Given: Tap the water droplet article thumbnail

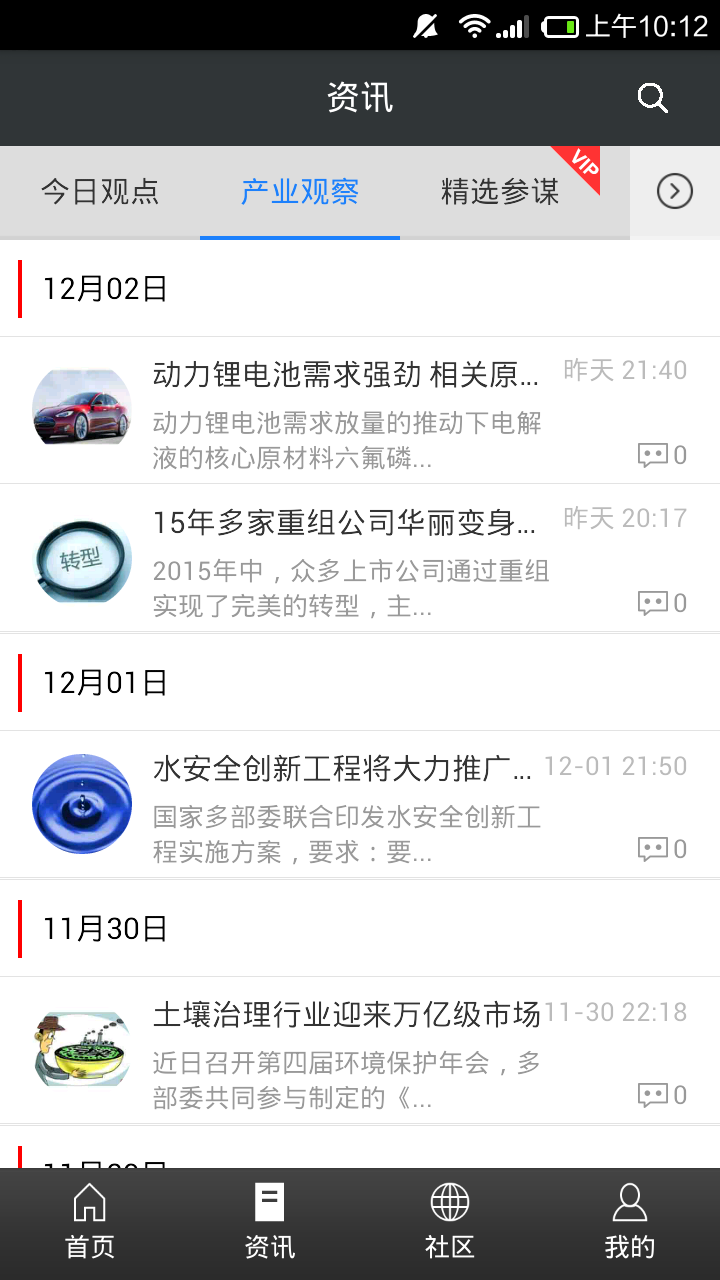Looking at the screenshot, I should coord(81,804).
